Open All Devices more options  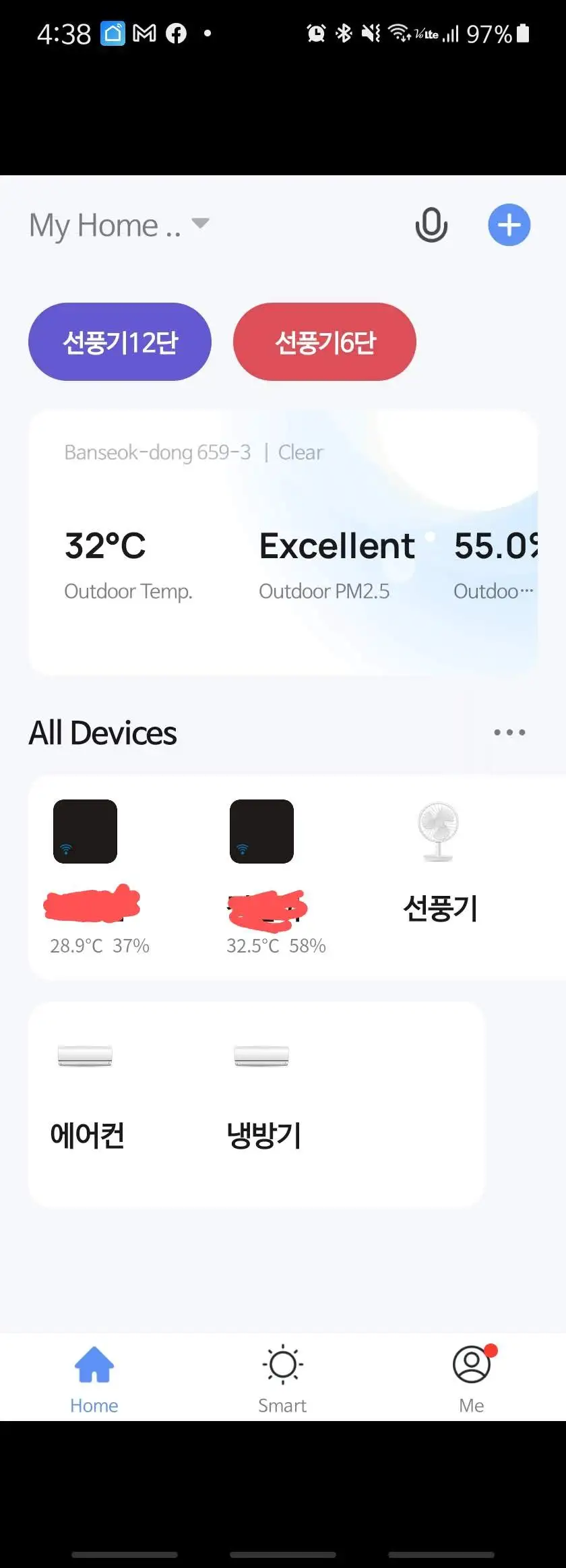pos(509,732)
